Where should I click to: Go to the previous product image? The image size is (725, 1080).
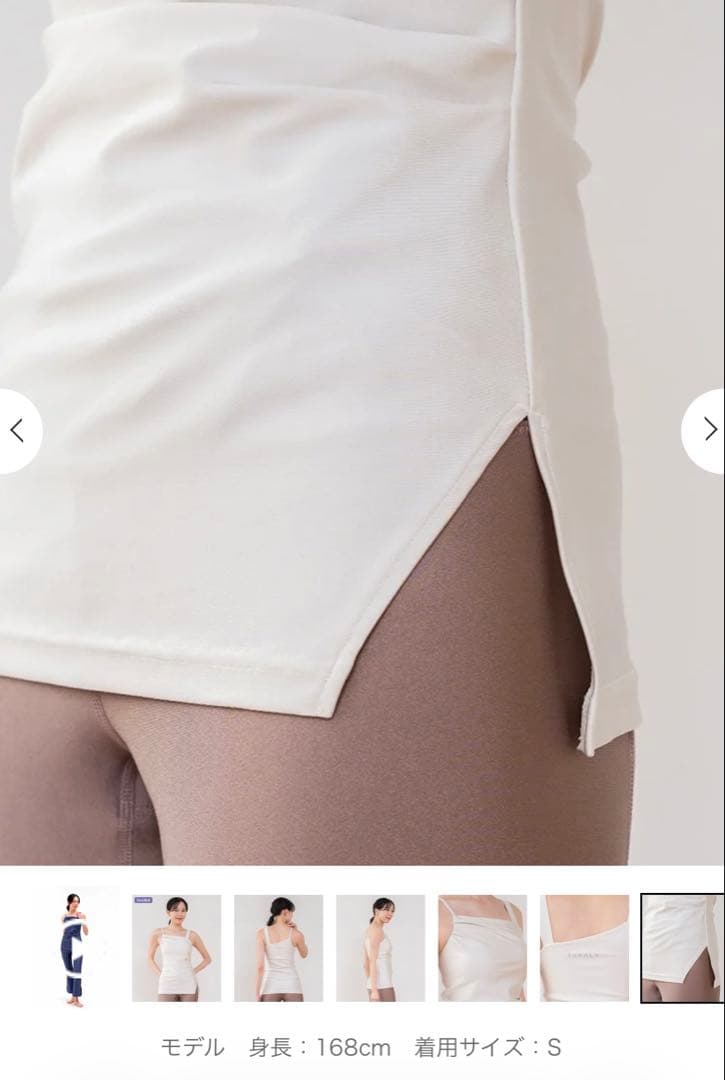click(x=17, y=431)
